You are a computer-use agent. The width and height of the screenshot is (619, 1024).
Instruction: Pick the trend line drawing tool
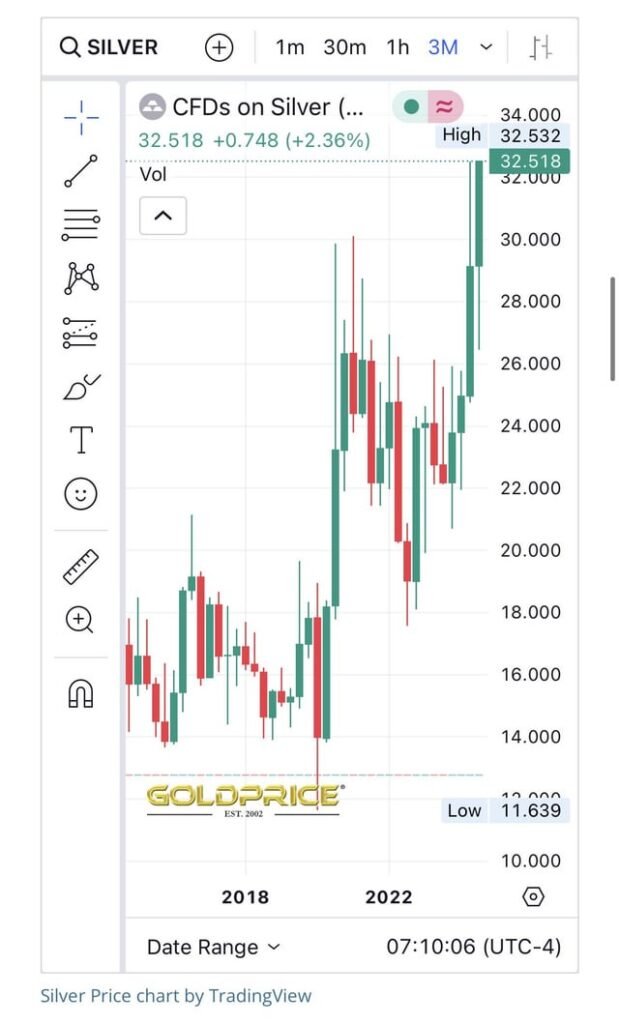point(81,171)
